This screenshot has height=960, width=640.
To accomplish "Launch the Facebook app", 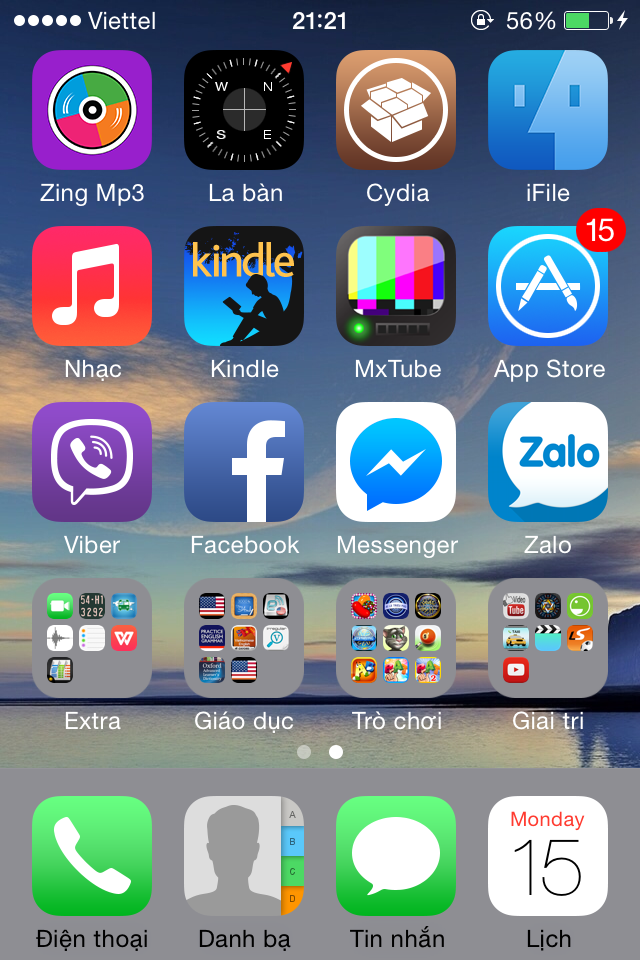I will tap(244, 462).
